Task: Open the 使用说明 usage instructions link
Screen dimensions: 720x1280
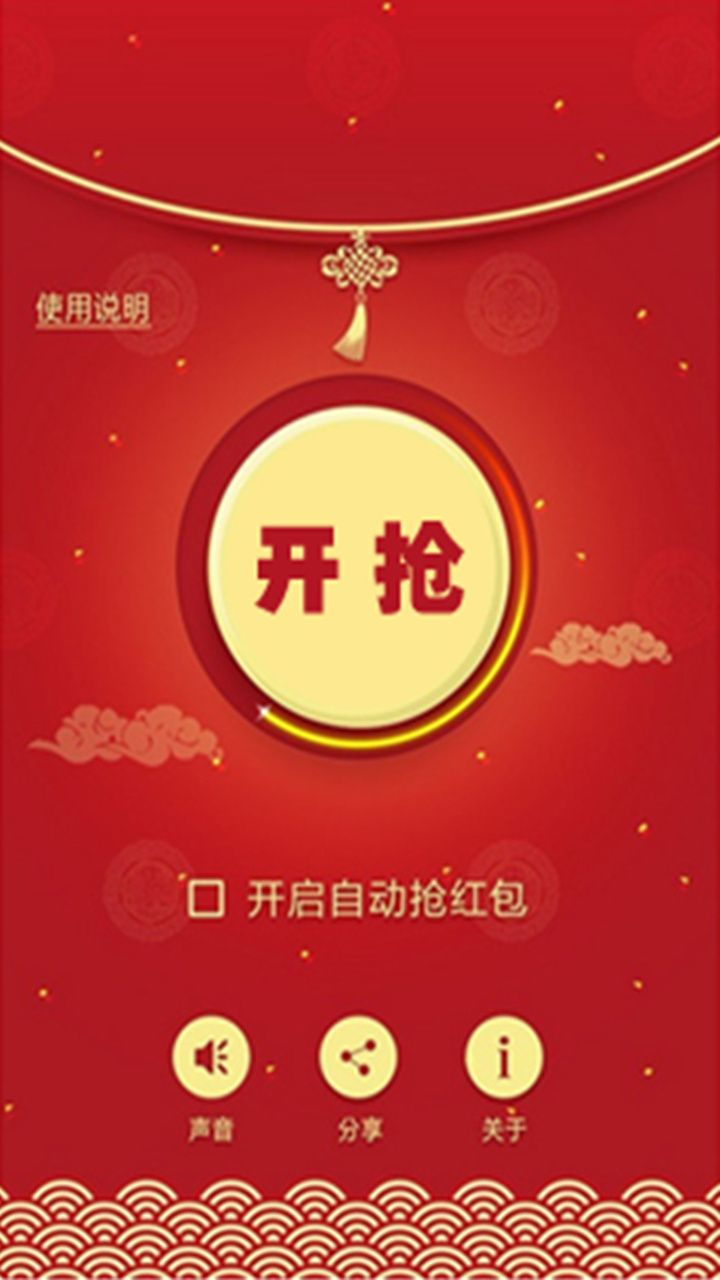Action: [x=93, y=308]
